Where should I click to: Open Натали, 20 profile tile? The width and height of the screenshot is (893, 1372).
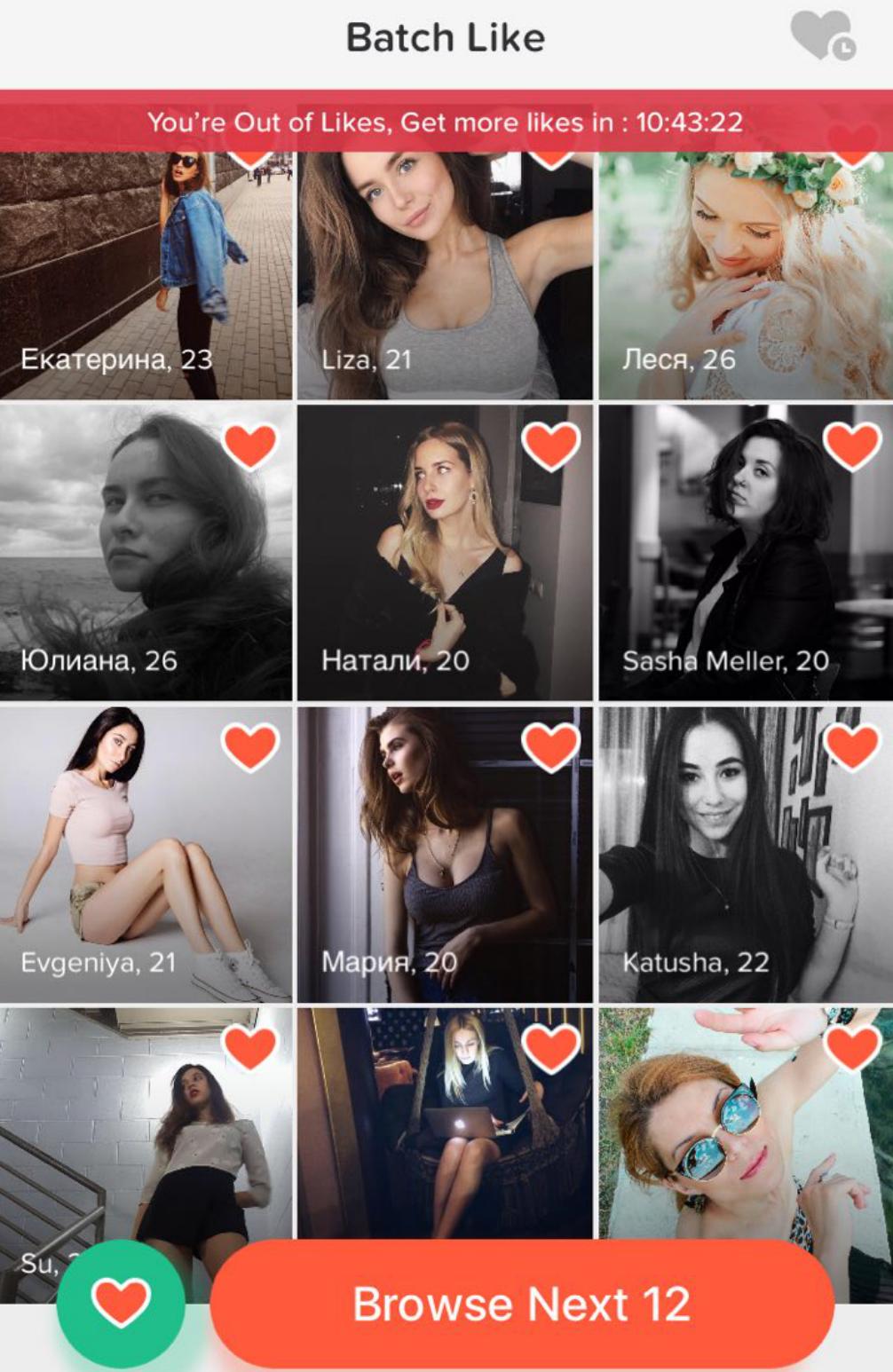tap(444, 577)
